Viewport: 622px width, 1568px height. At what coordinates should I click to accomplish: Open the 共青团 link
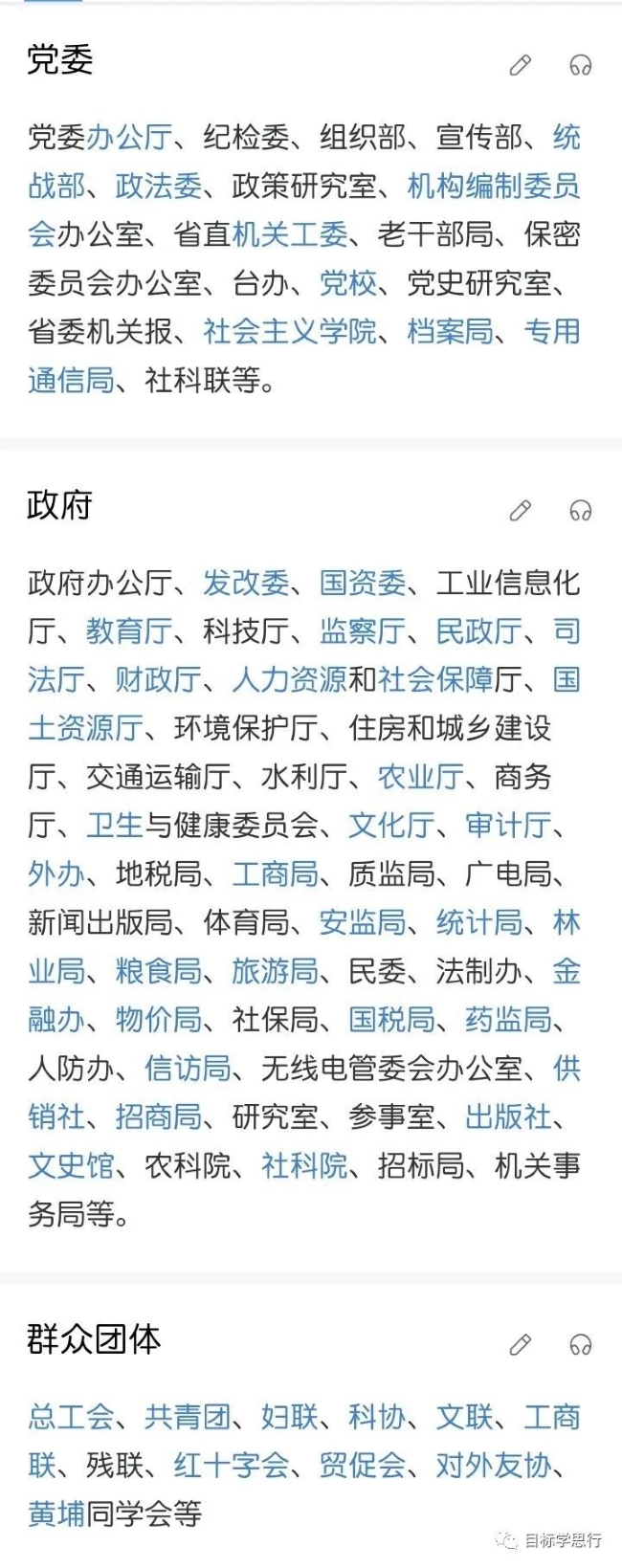[x=188, y=1417]
